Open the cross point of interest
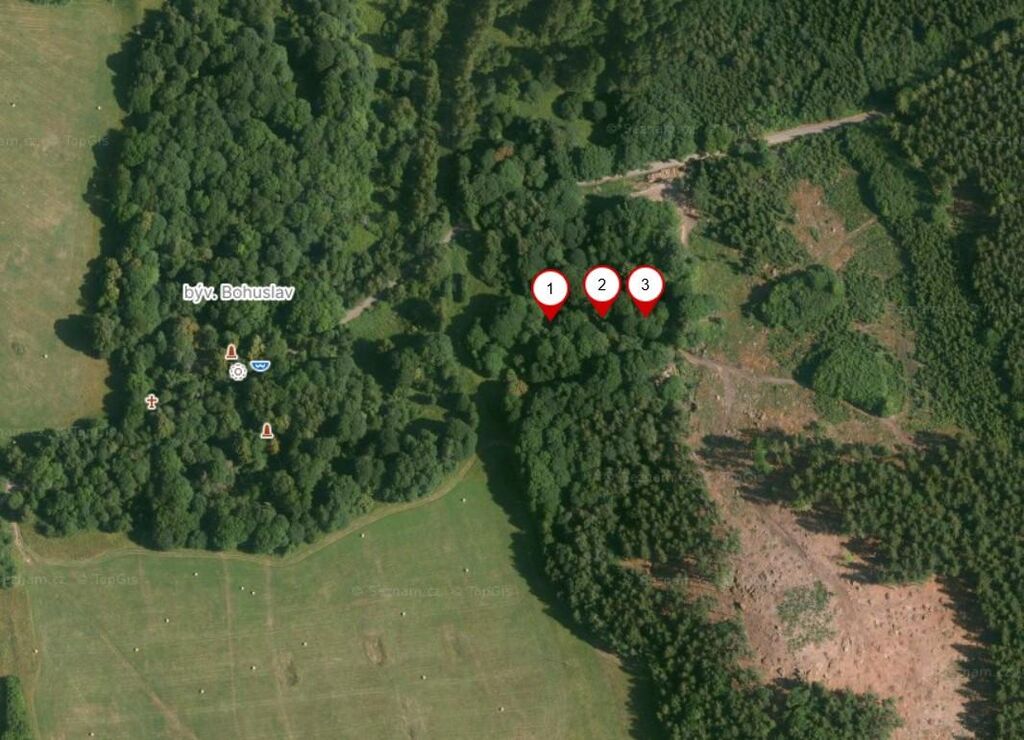This screenshot has width=1024, height=740. pos(151,401)
